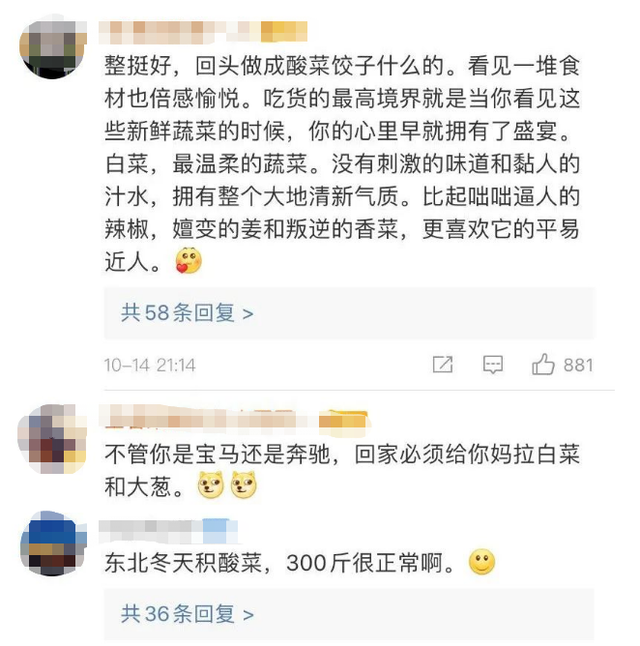Expand the 共36条回复 replies link
This screenshot has width=640, height=646.
point(188,613)
